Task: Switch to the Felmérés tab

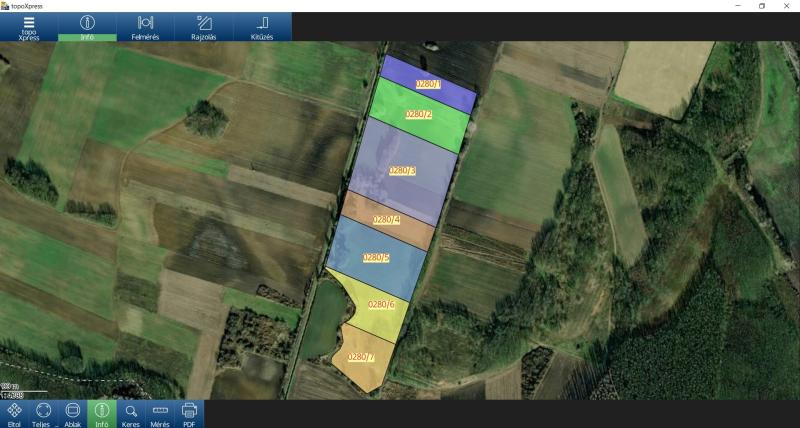Action: coord(145,27)
